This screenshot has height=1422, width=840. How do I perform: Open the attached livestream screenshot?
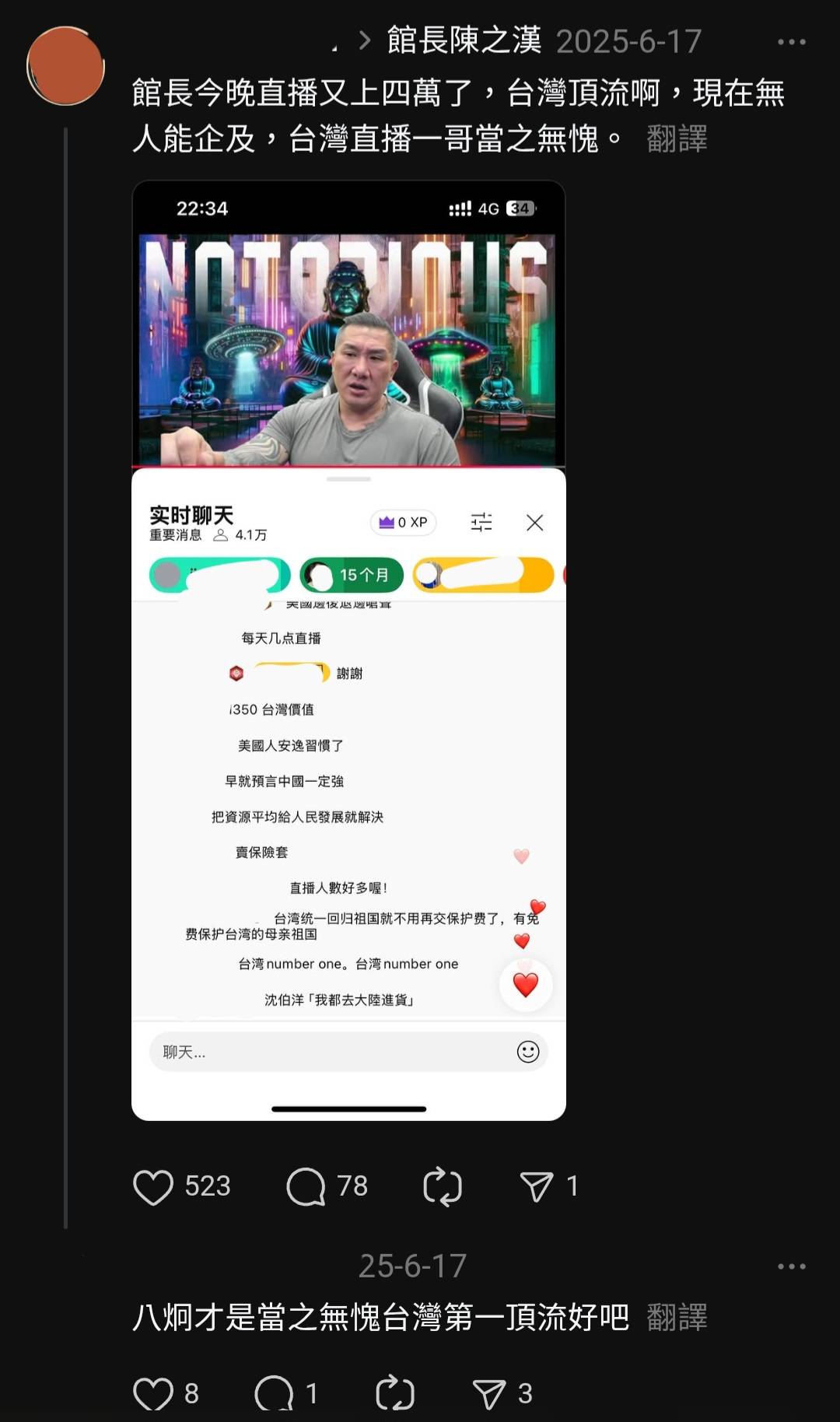(x=348, y=650)
